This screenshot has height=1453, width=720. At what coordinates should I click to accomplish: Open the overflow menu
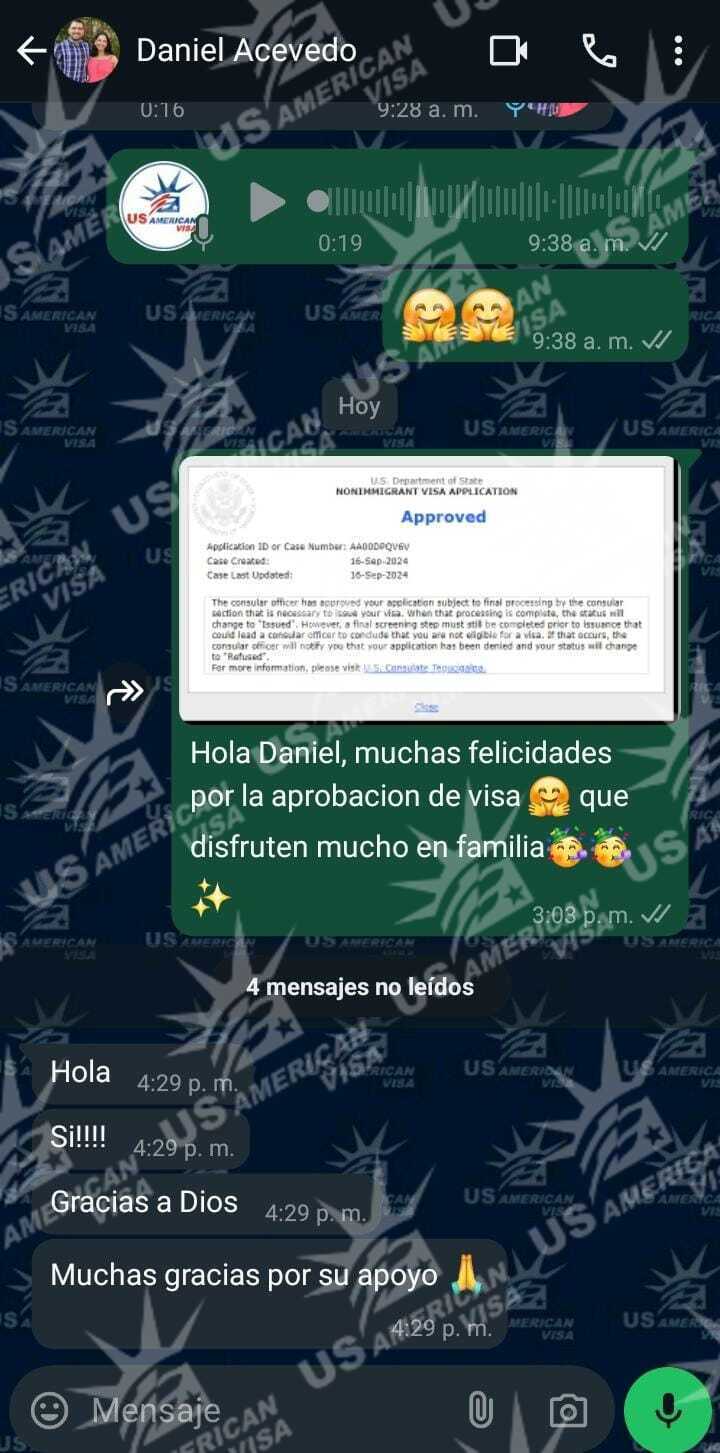(x=679, y=51)
